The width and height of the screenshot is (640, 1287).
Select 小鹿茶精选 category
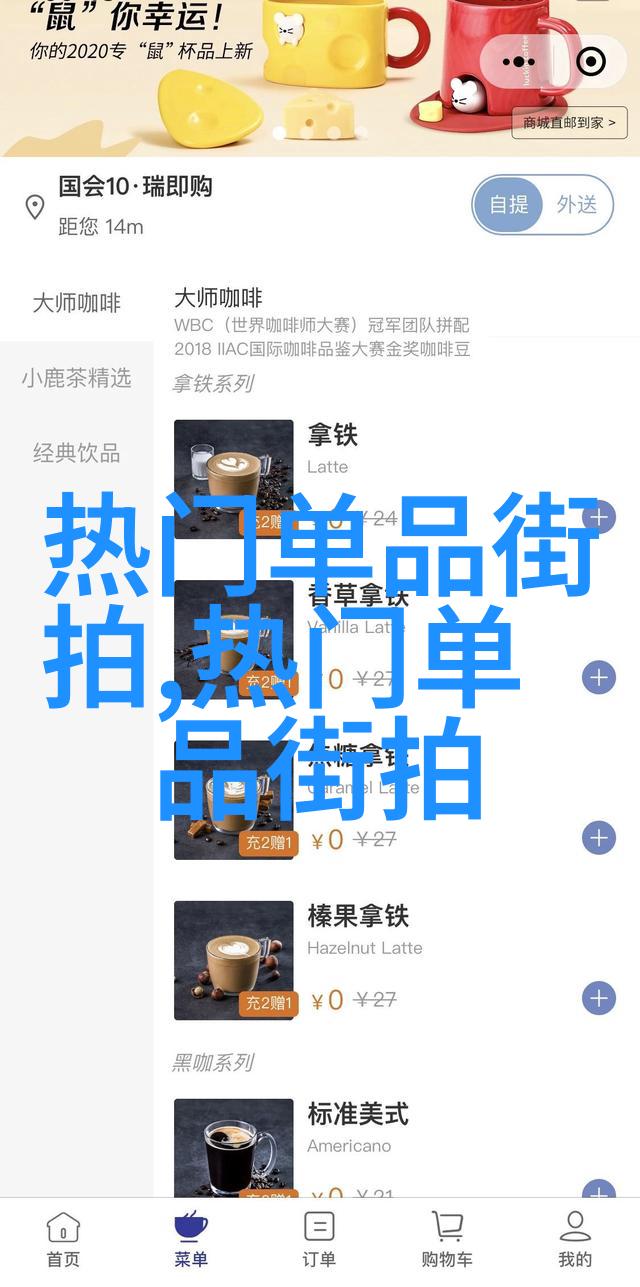coord(76,378)
